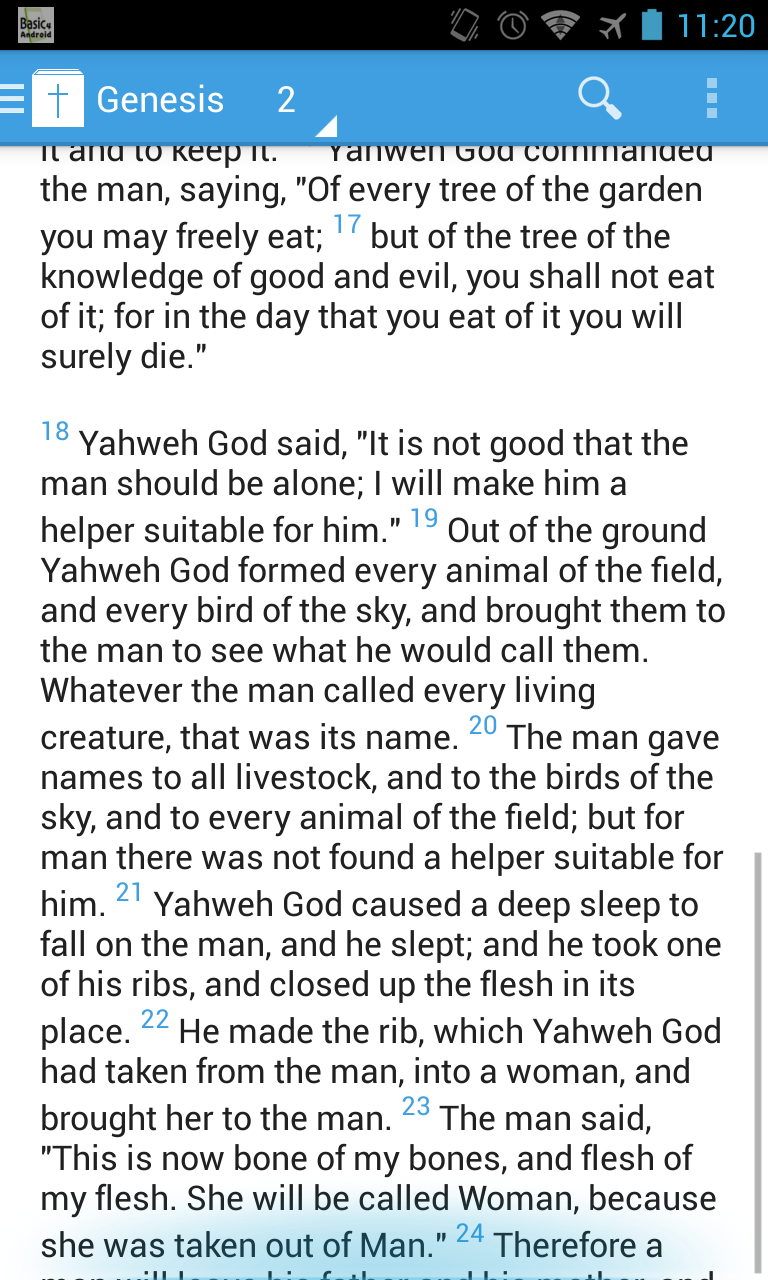Search the Bible text
This screenshot has width=768, height=1280.
point(599,98)
